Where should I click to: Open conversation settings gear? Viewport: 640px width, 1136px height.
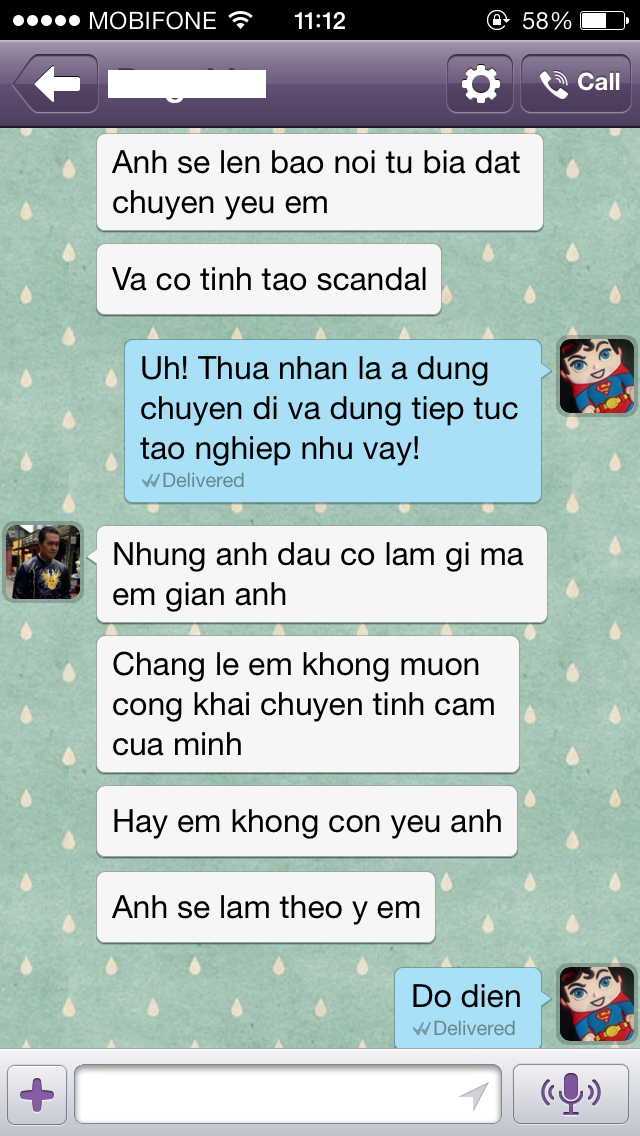480,84
